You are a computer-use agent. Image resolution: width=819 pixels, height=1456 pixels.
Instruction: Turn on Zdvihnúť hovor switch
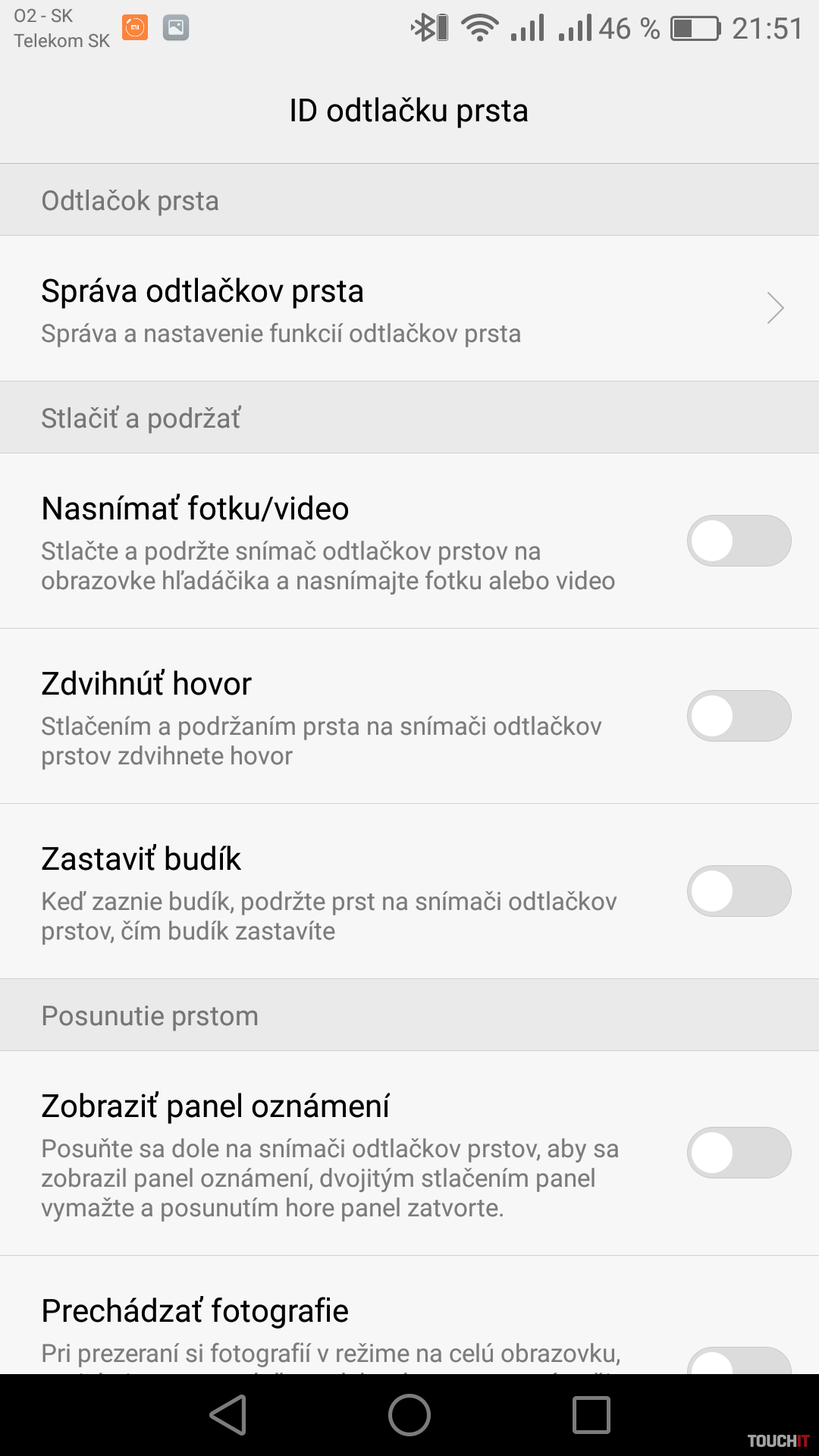(x=739, y=716)
